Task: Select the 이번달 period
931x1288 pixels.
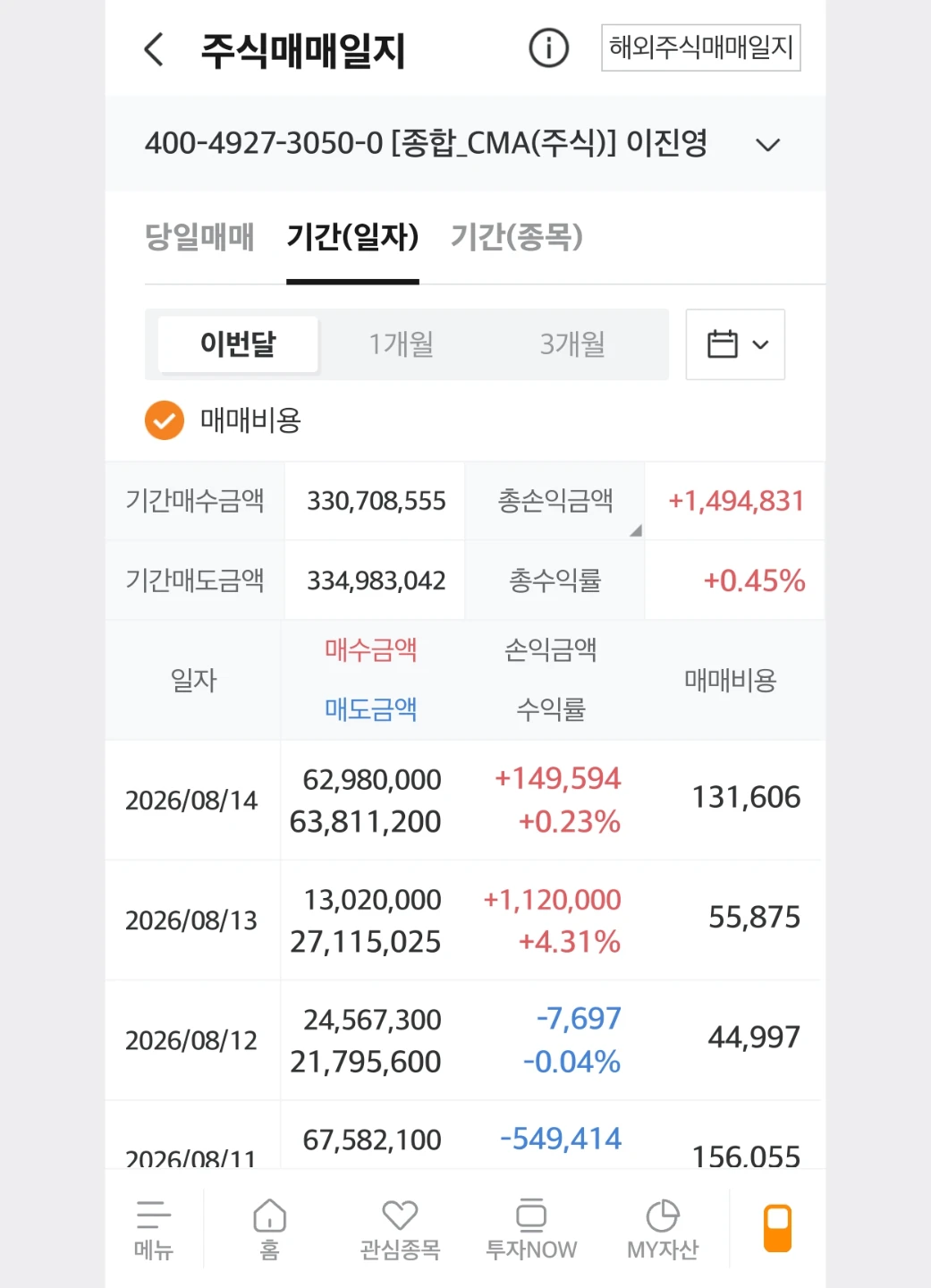Action: 238,343
